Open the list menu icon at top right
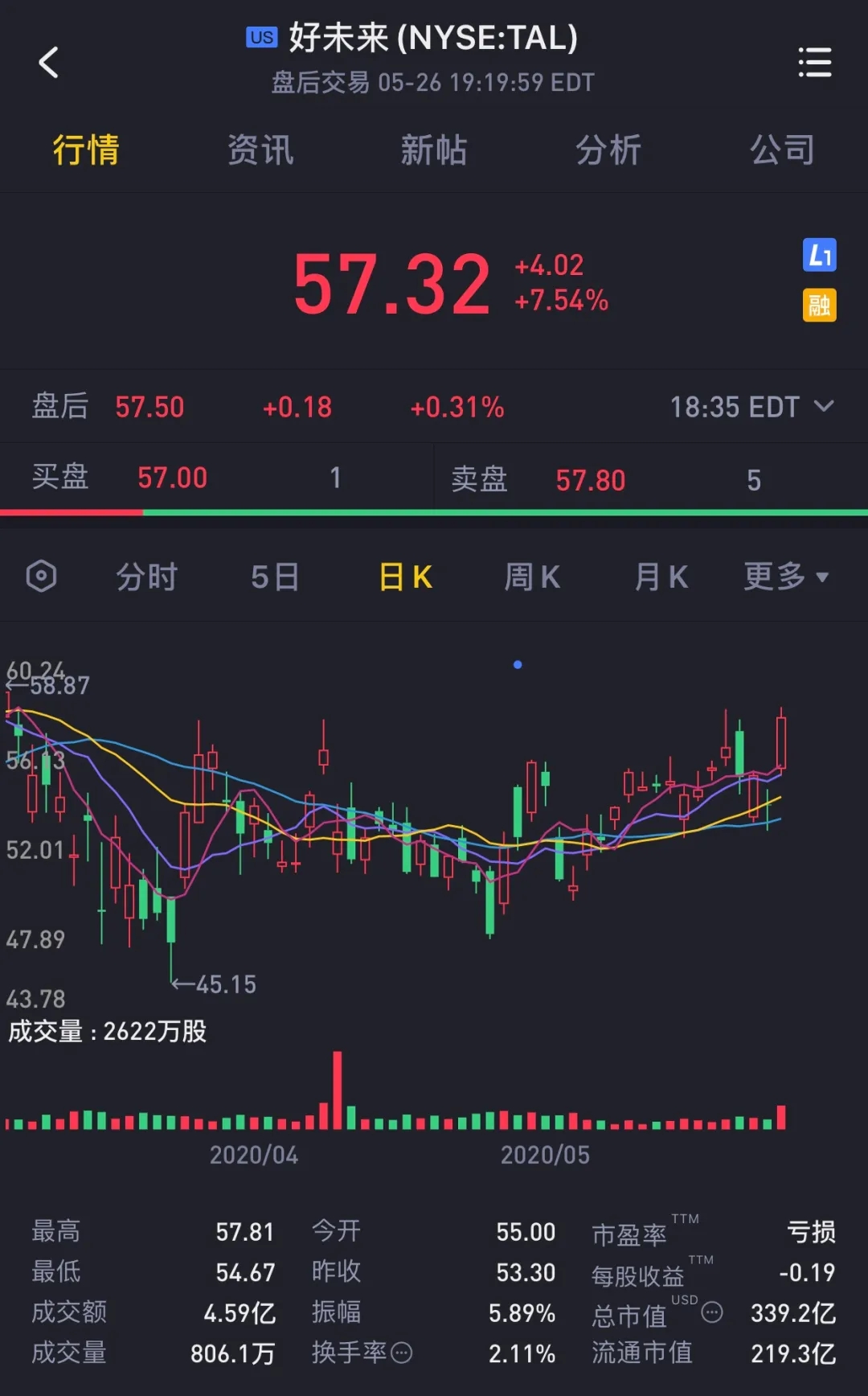Viewport: 868px width, 1396px height. [815, 62]
